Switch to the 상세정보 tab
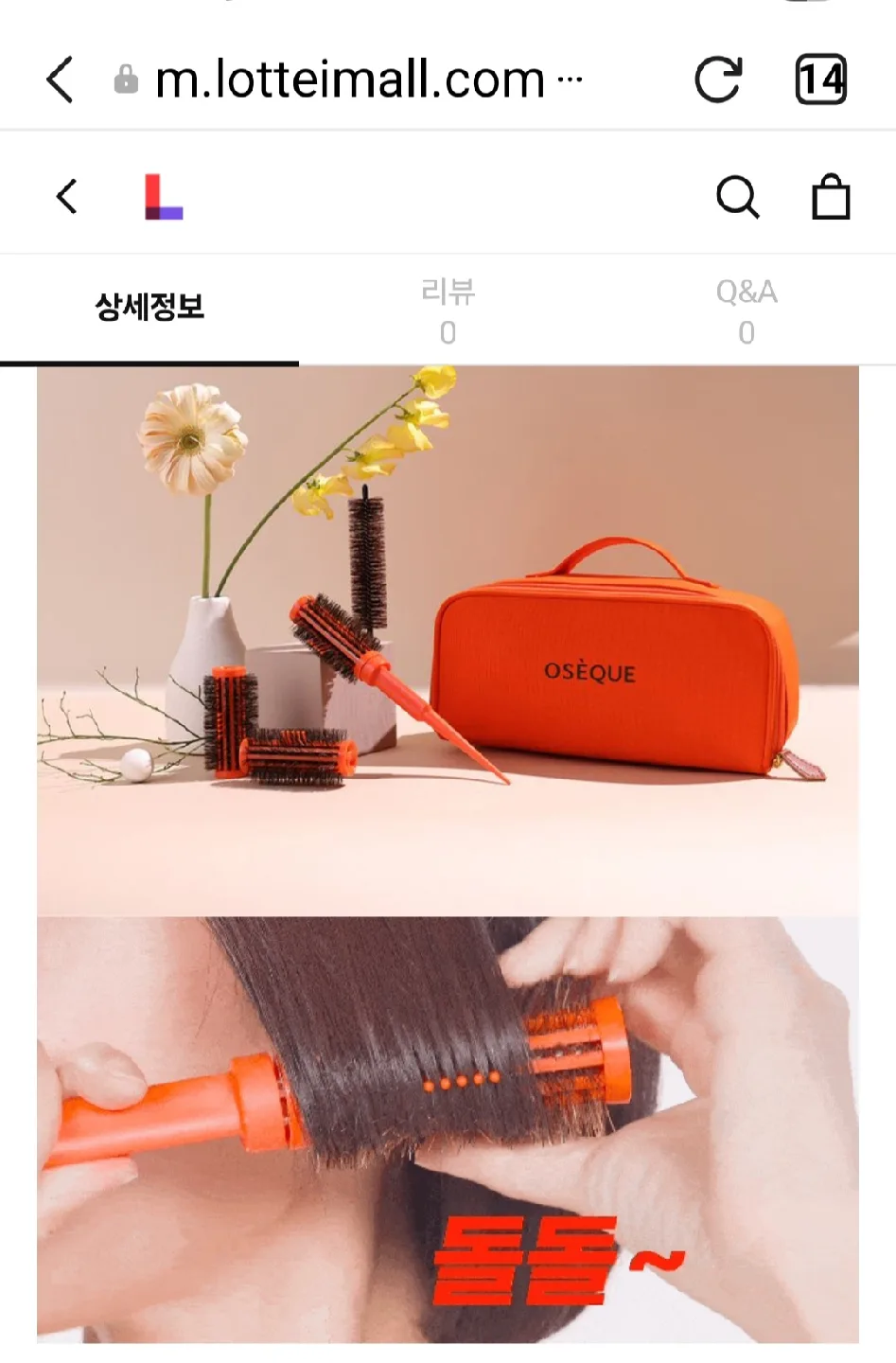Viewport: 896px width, 1363px height. [x=149, y=309]
